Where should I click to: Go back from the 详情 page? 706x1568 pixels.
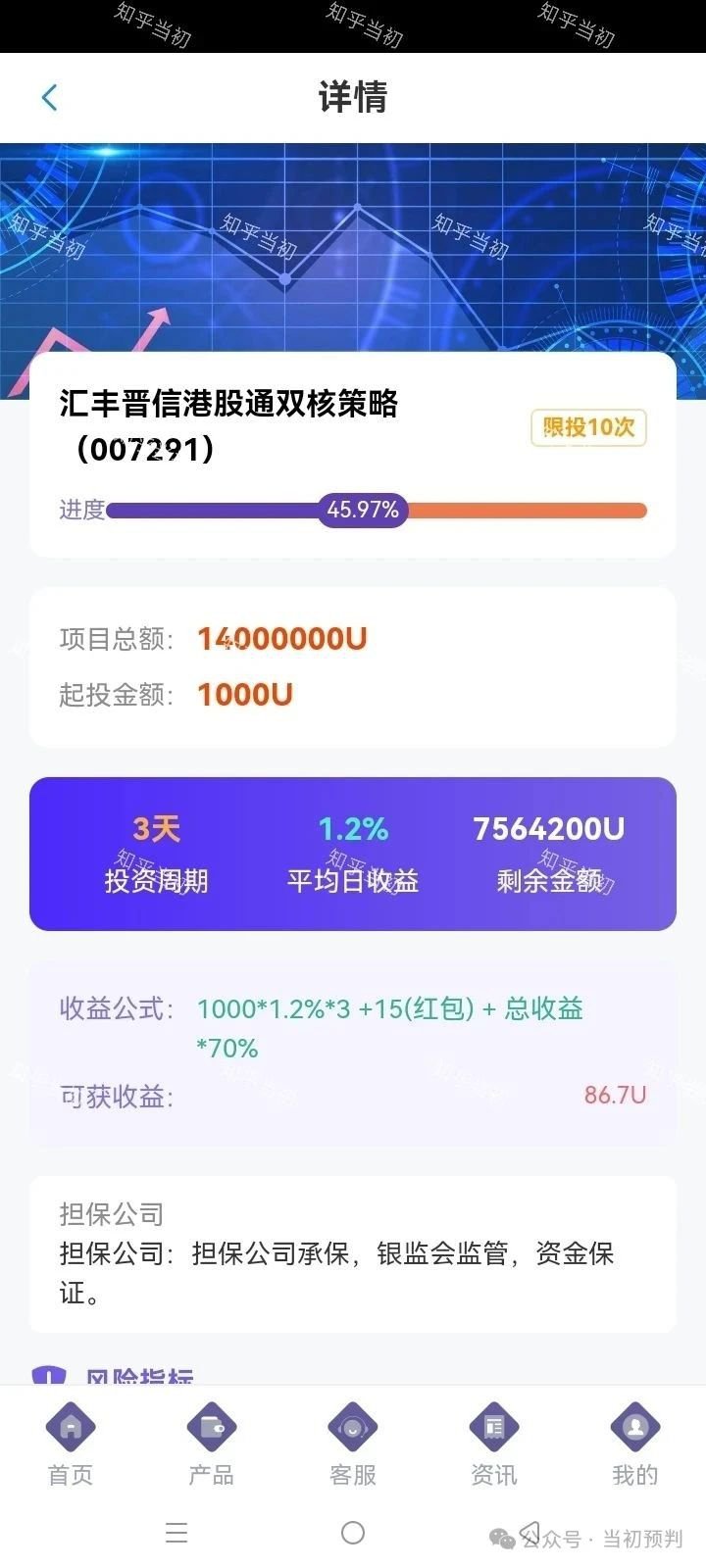coord(50,97)
